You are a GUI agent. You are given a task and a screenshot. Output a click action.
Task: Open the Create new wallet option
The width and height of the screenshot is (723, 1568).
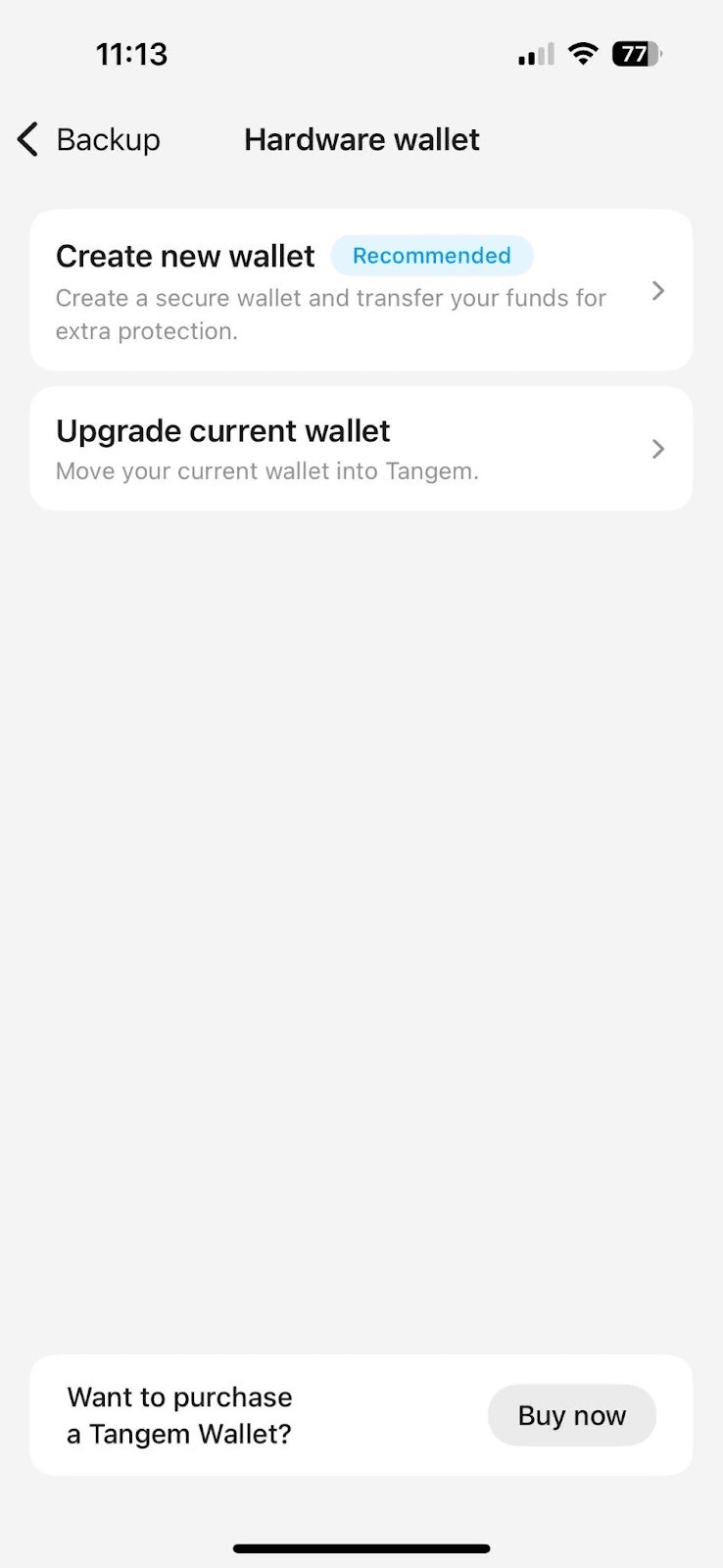tap(361, 290)
